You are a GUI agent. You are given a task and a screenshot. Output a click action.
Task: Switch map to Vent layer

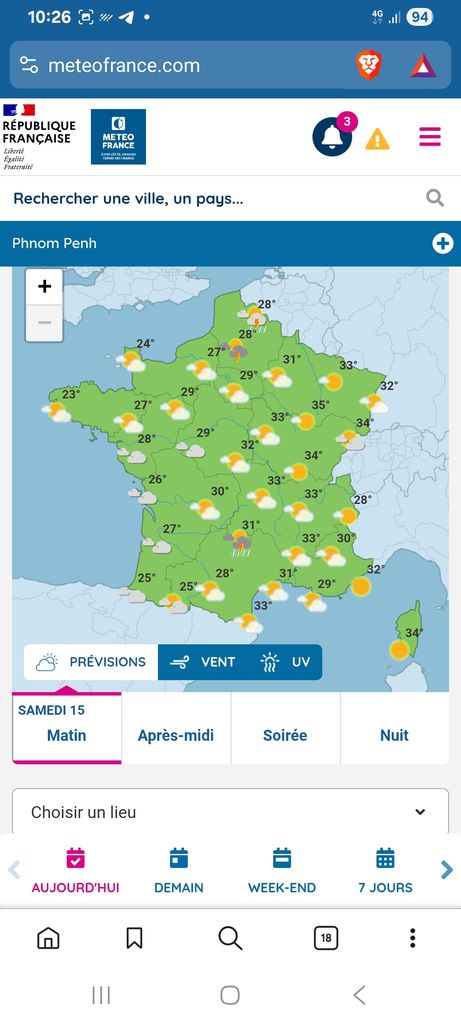click(202, 662)
